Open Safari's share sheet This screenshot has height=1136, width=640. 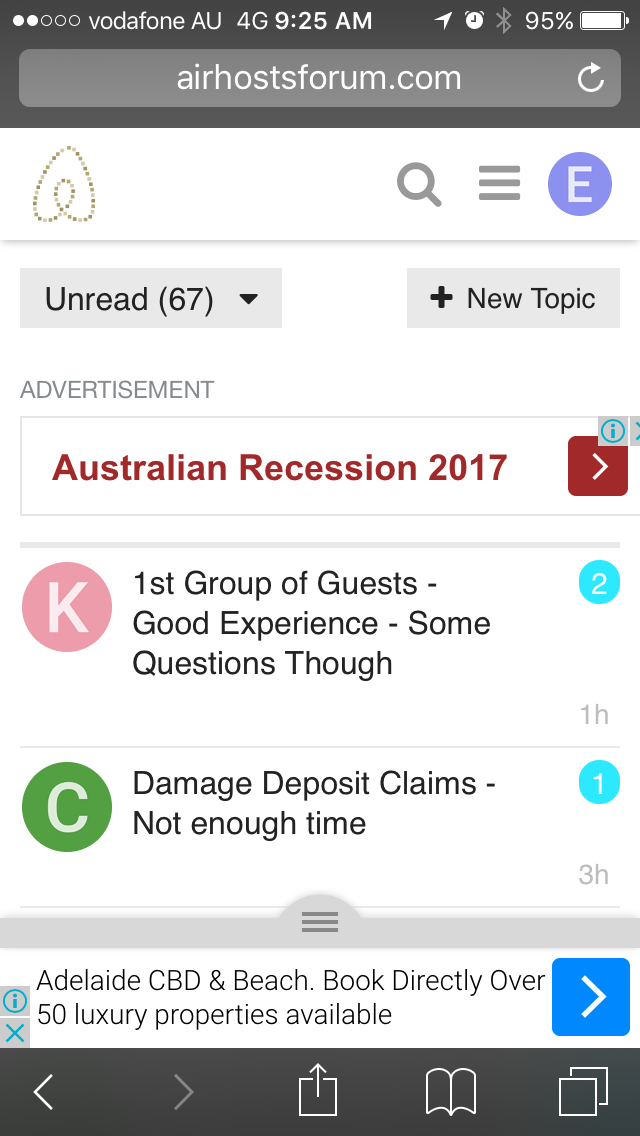tap(319, 1090)
